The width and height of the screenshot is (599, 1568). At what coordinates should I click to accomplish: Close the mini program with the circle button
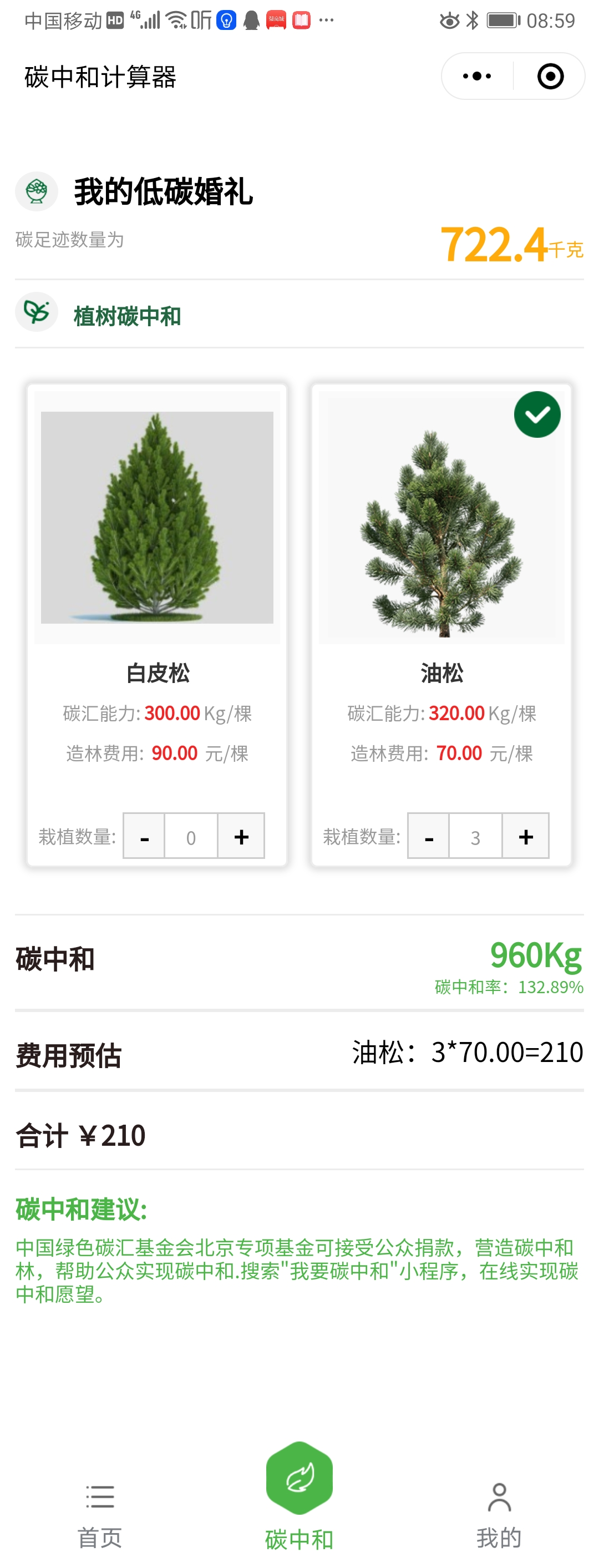point(550,76)
